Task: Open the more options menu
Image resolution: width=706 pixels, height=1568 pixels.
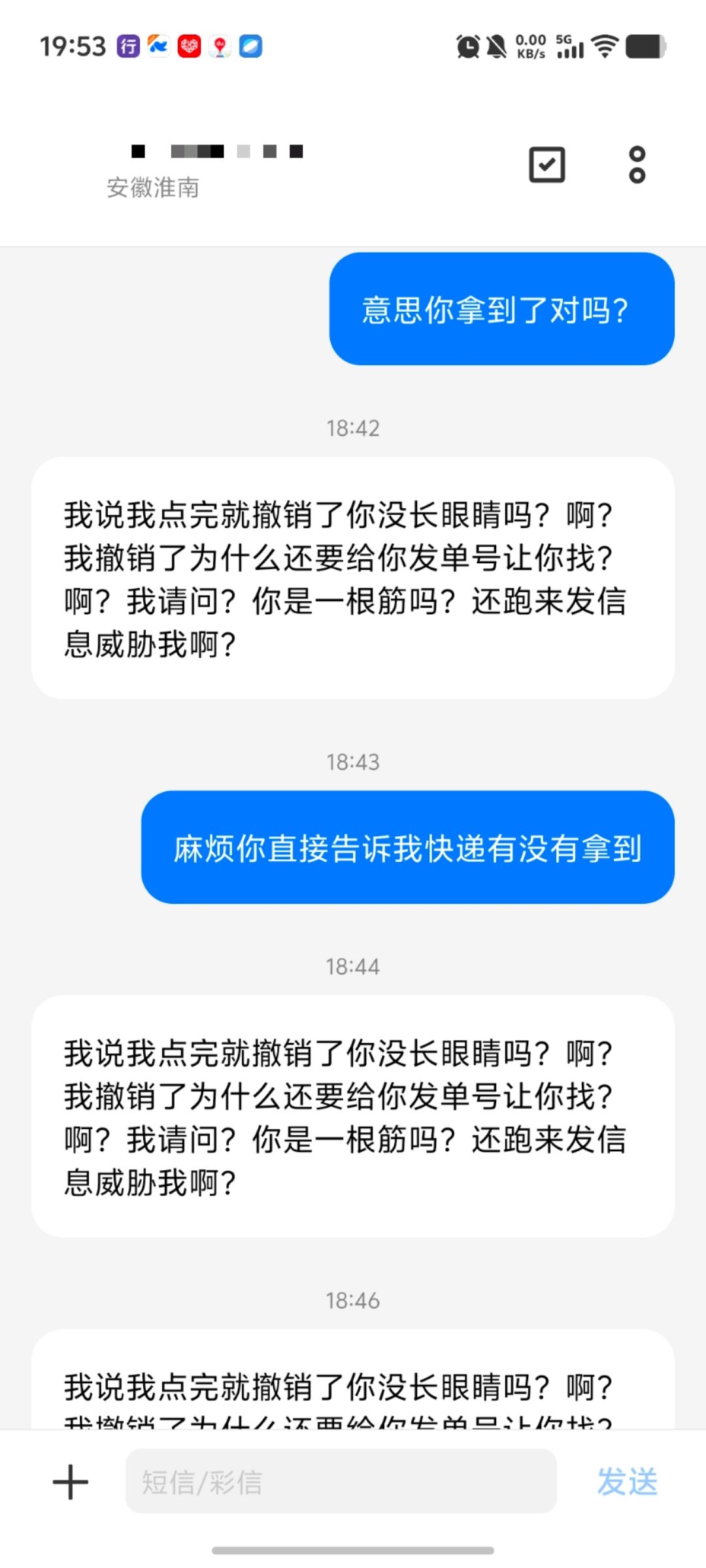Action: (637, 165)
